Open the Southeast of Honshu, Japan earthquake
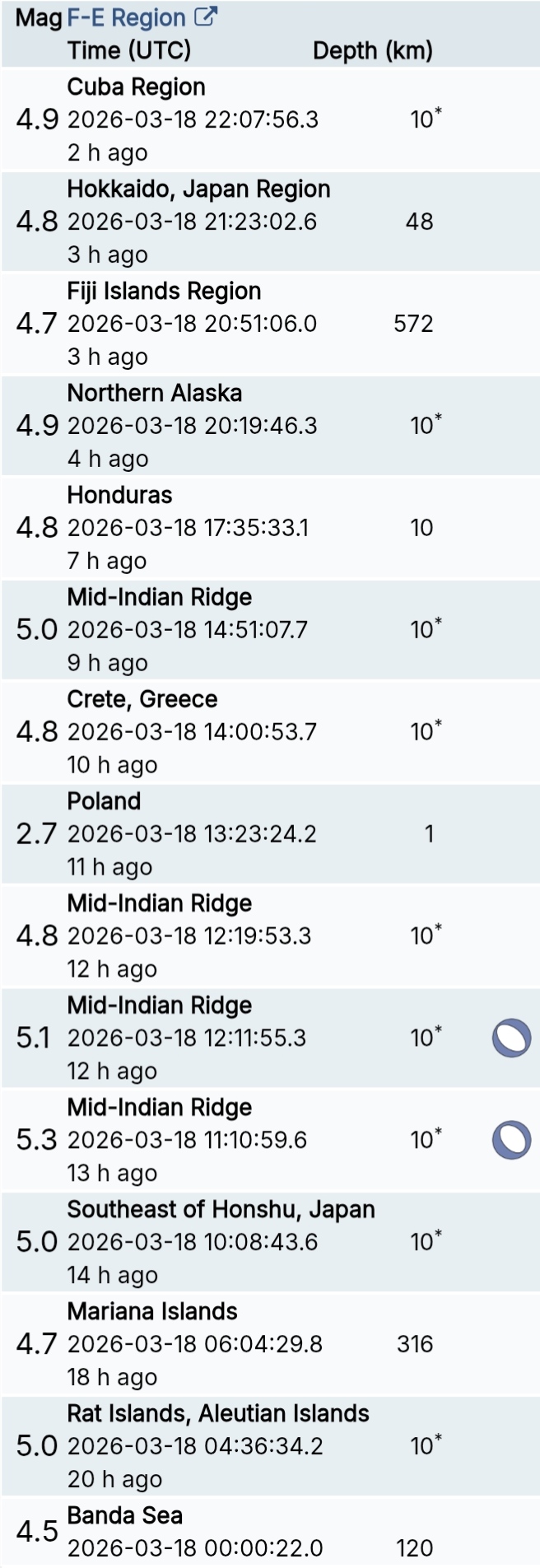Image resolution: width=540 pixels, height=1568 pixels. coord(221,1210)
